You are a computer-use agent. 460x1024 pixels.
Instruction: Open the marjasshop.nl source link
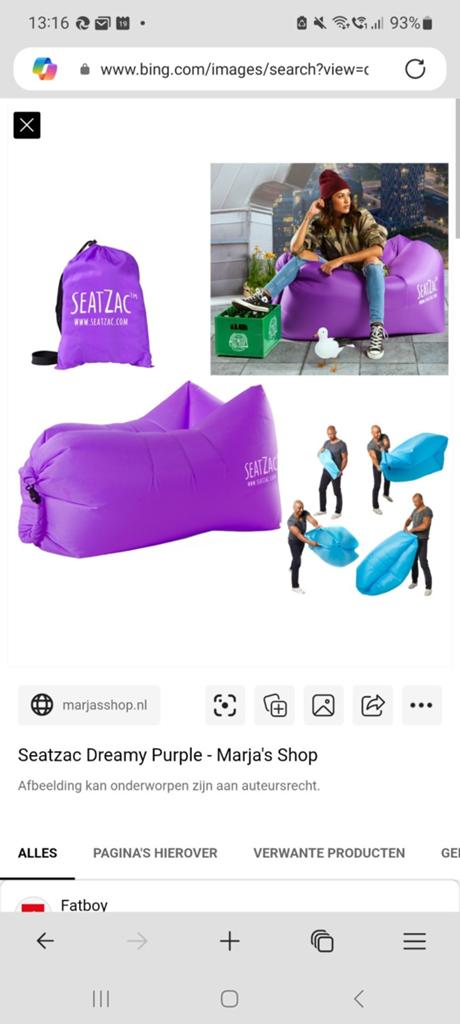[x=89, y=705]
